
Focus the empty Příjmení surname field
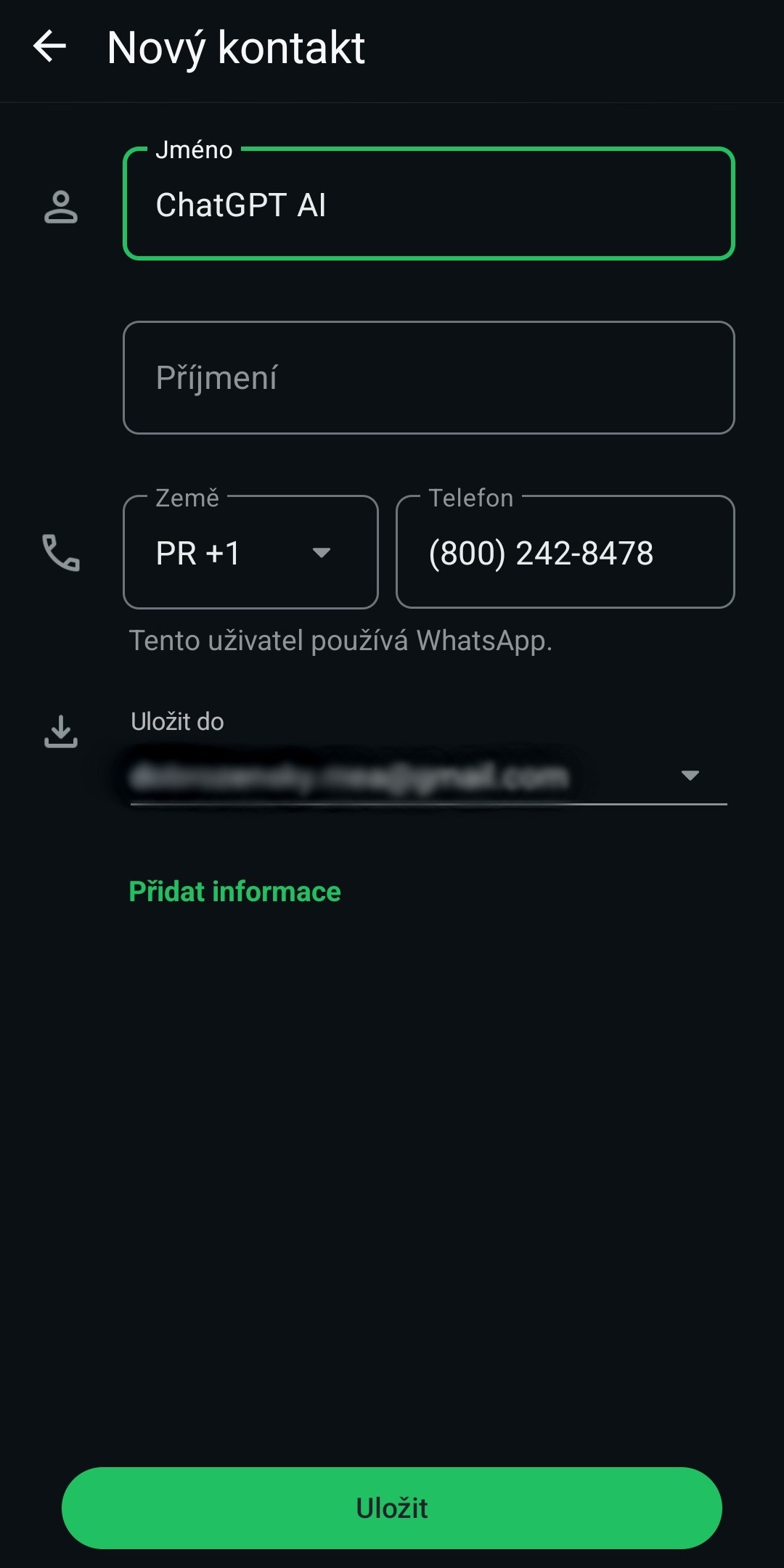(x=428, y=377)
